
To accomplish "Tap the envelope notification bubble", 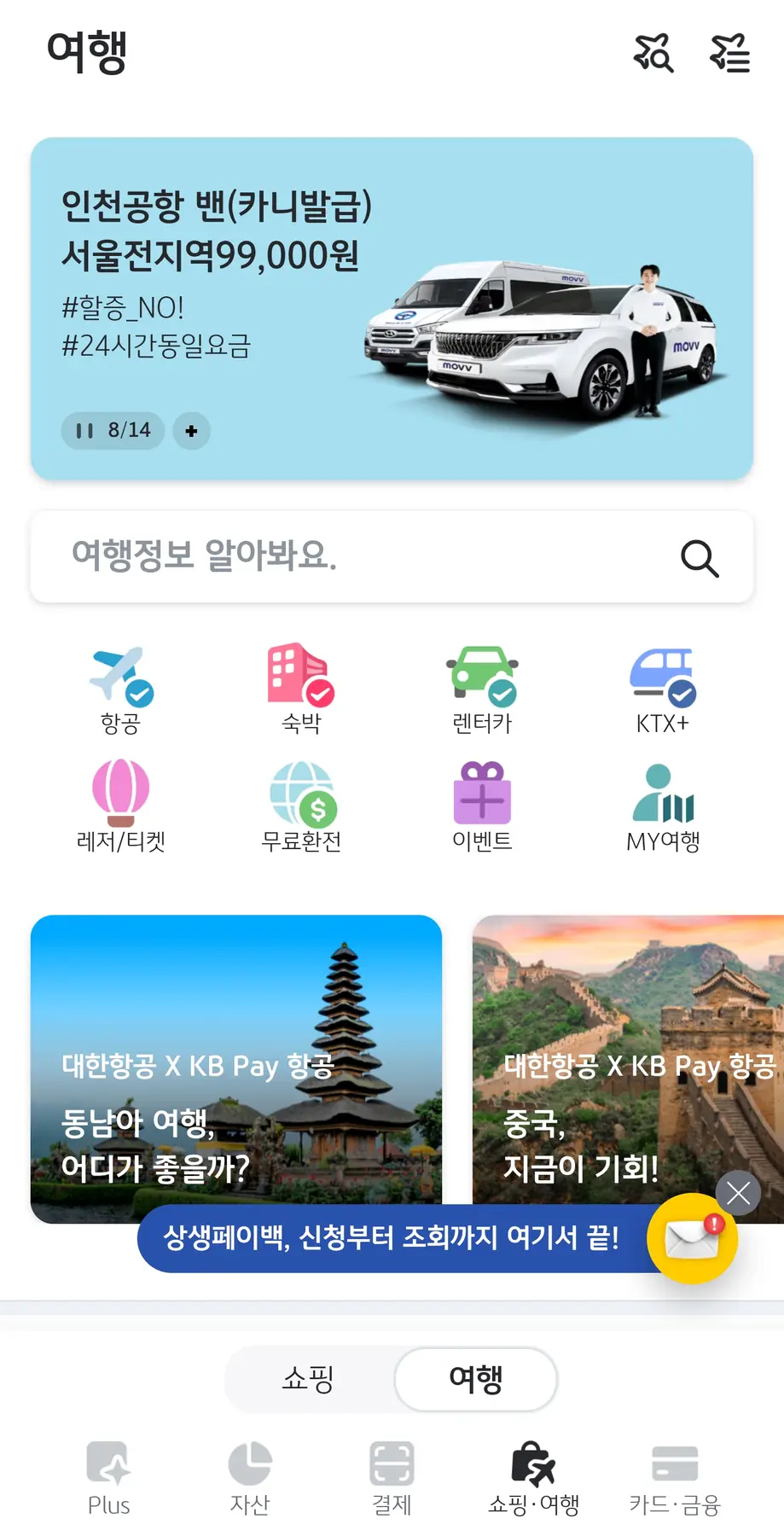I will (693, 1239).
